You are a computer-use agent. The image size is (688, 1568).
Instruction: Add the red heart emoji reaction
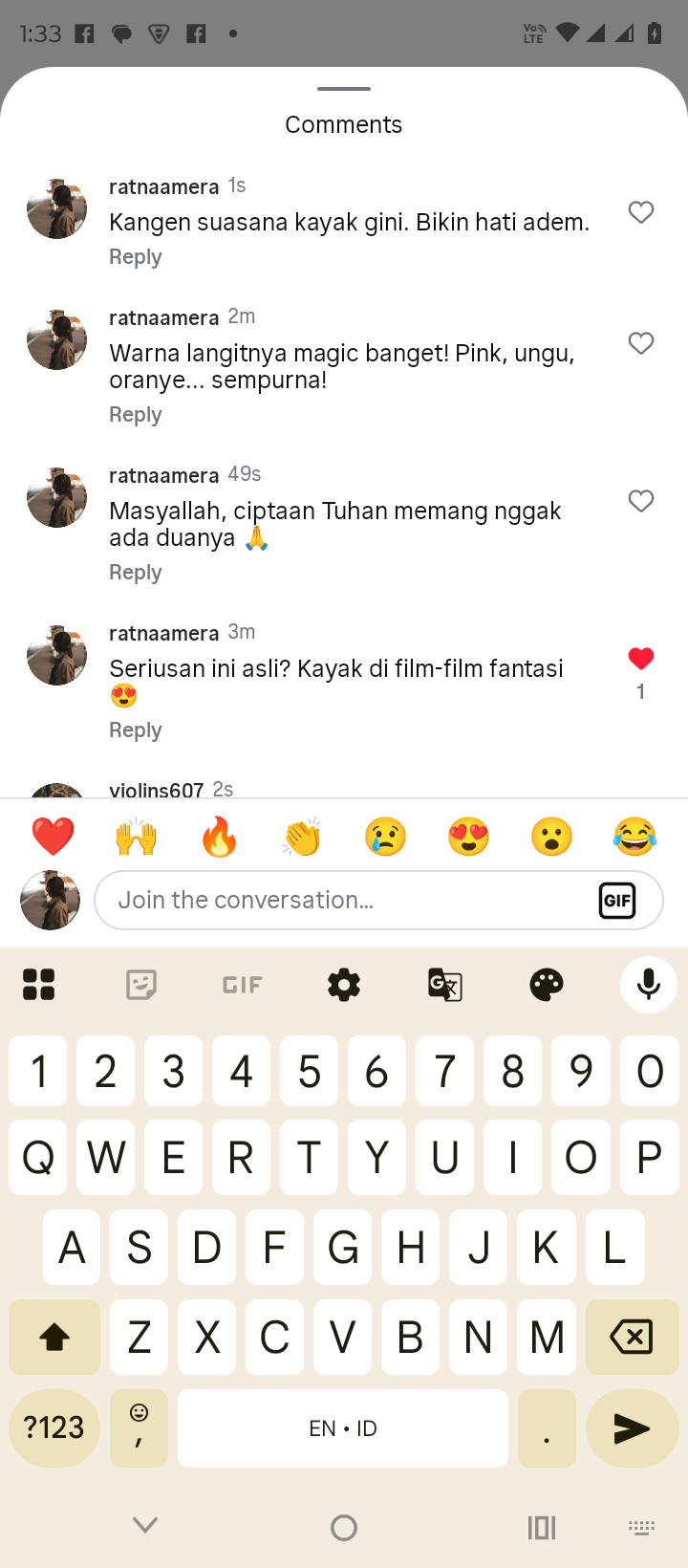click(53, 837)
